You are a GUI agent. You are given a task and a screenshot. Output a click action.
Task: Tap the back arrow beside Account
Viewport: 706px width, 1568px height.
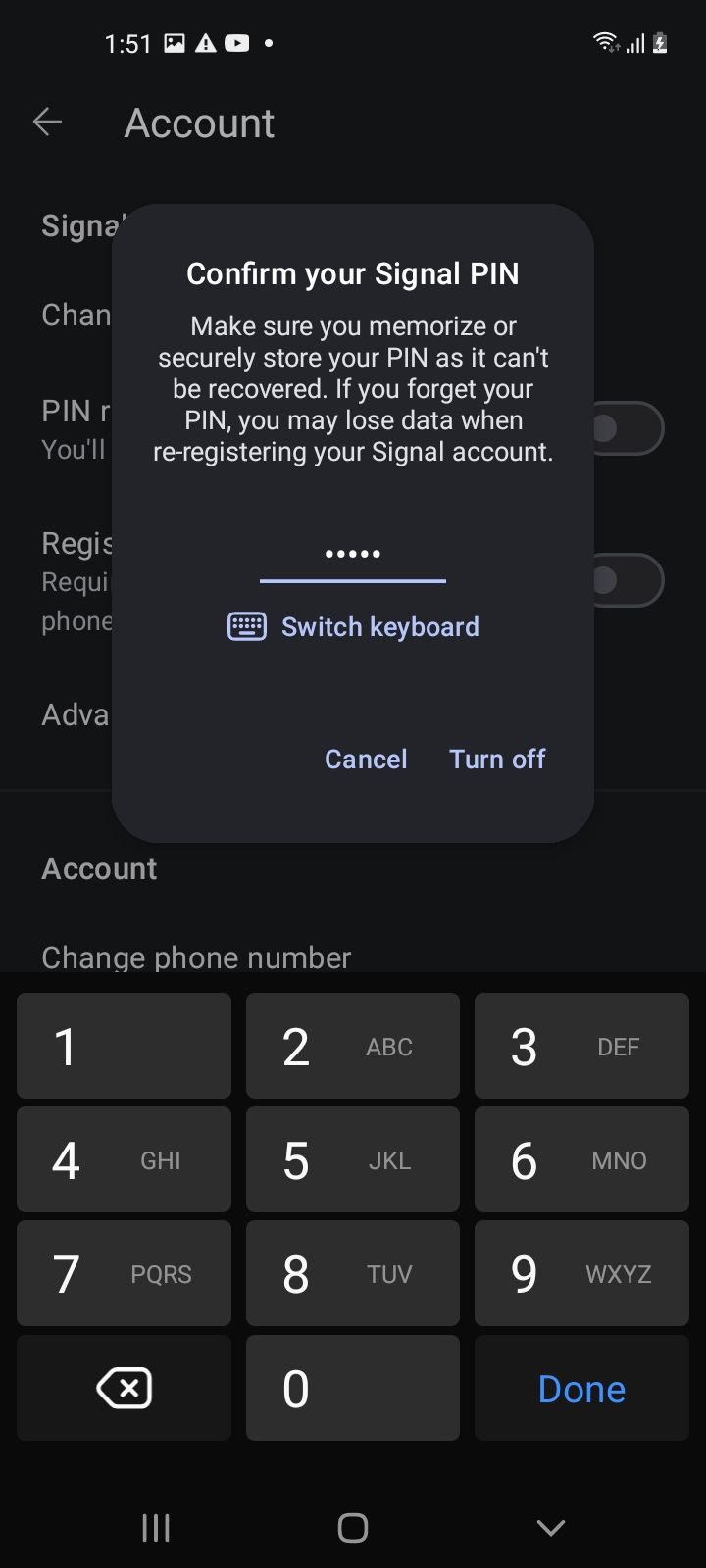point(47,122)
